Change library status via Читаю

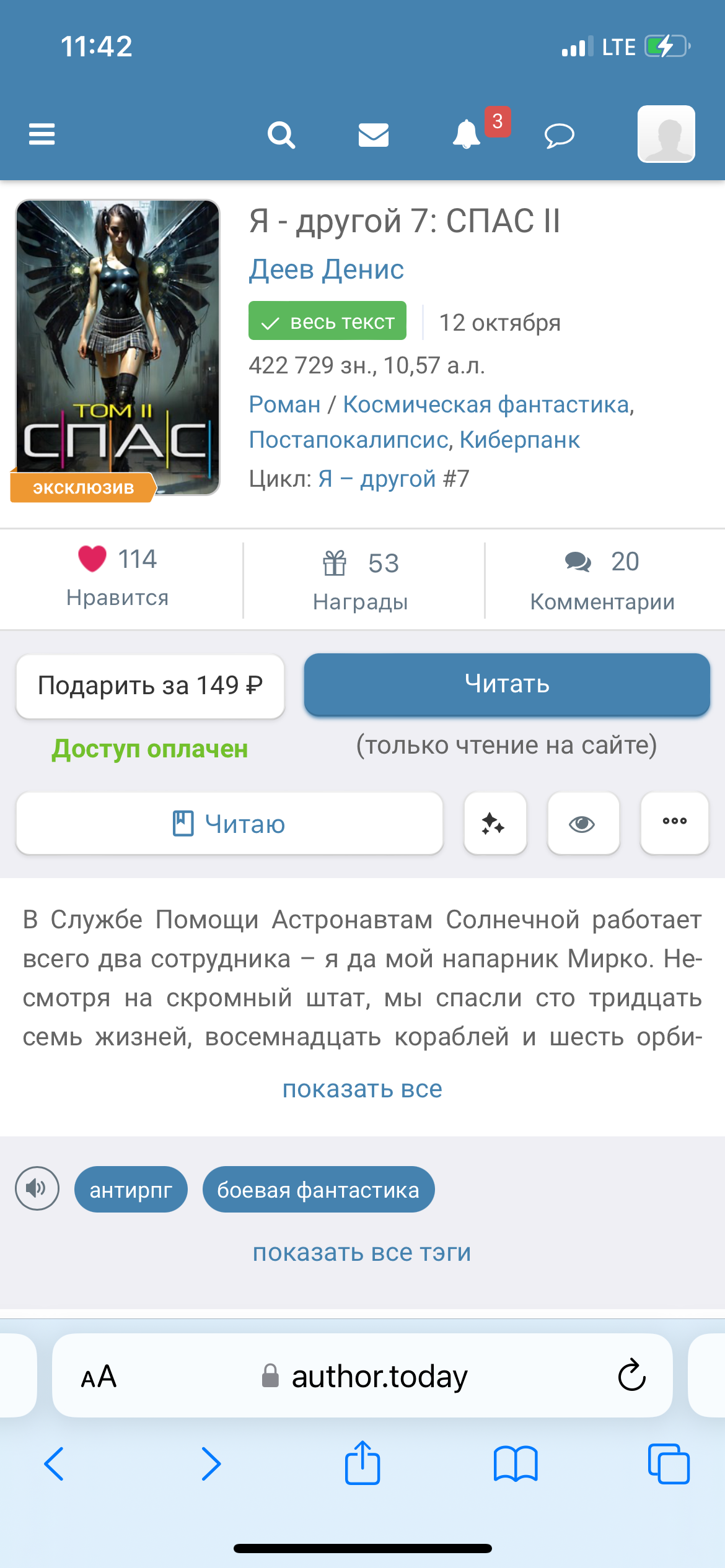[x=229, y=824]
